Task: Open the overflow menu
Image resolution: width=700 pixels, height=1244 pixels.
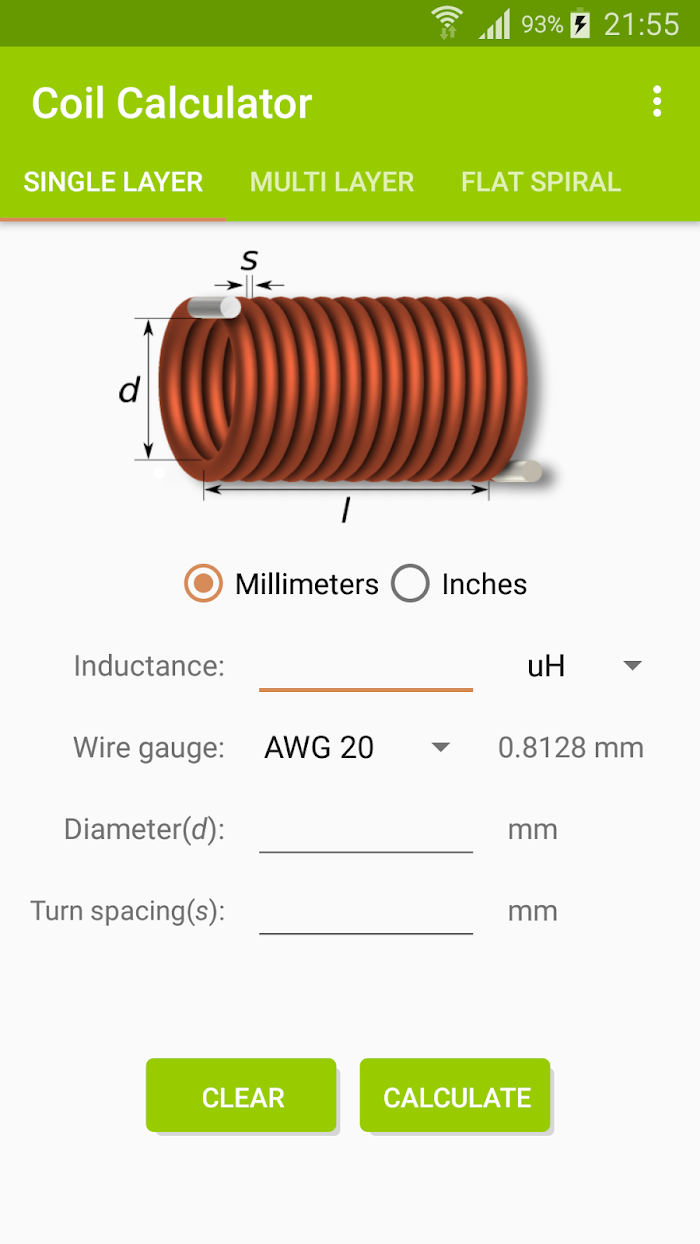Action: tap(657, 102)
